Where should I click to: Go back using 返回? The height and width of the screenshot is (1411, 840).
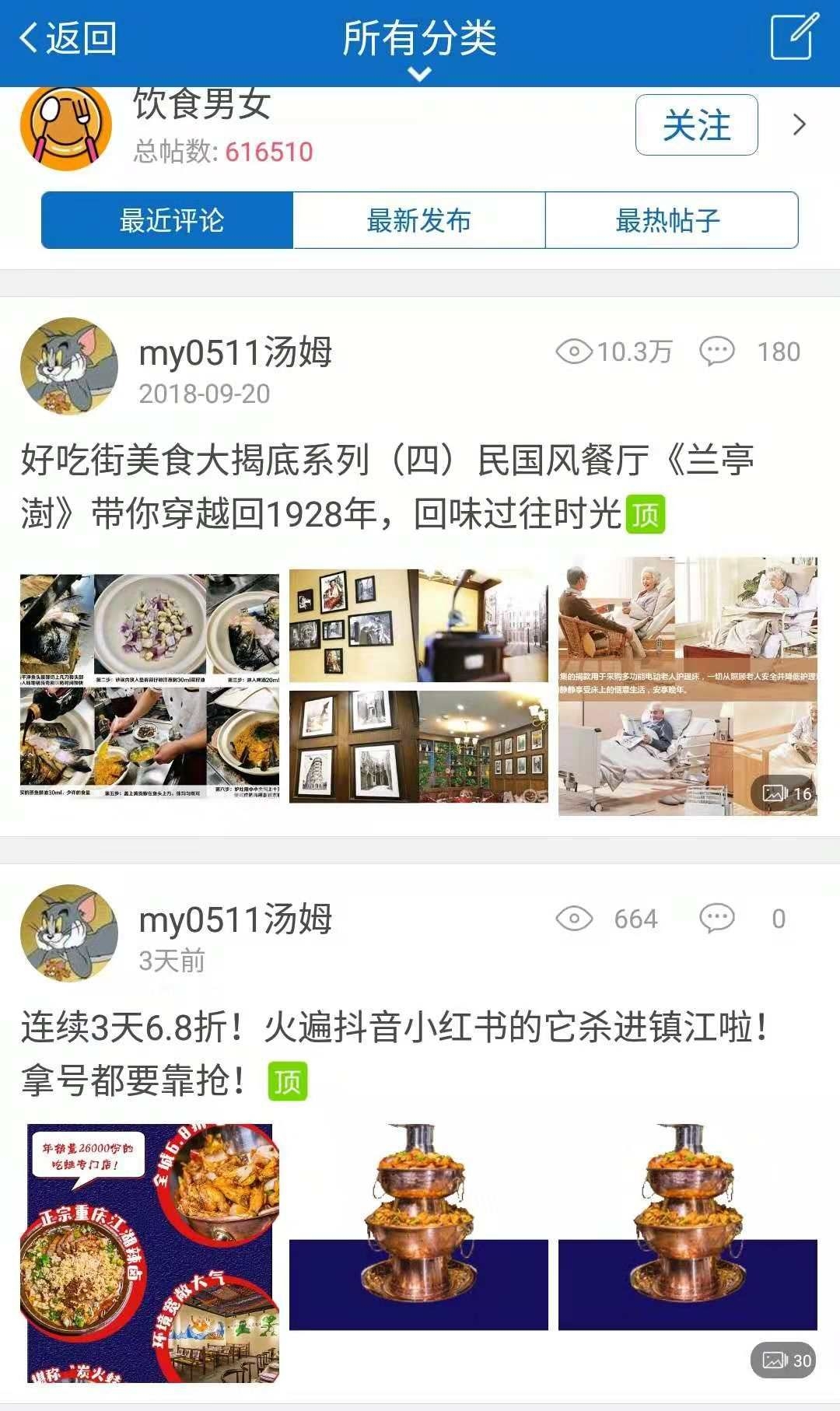68,38
